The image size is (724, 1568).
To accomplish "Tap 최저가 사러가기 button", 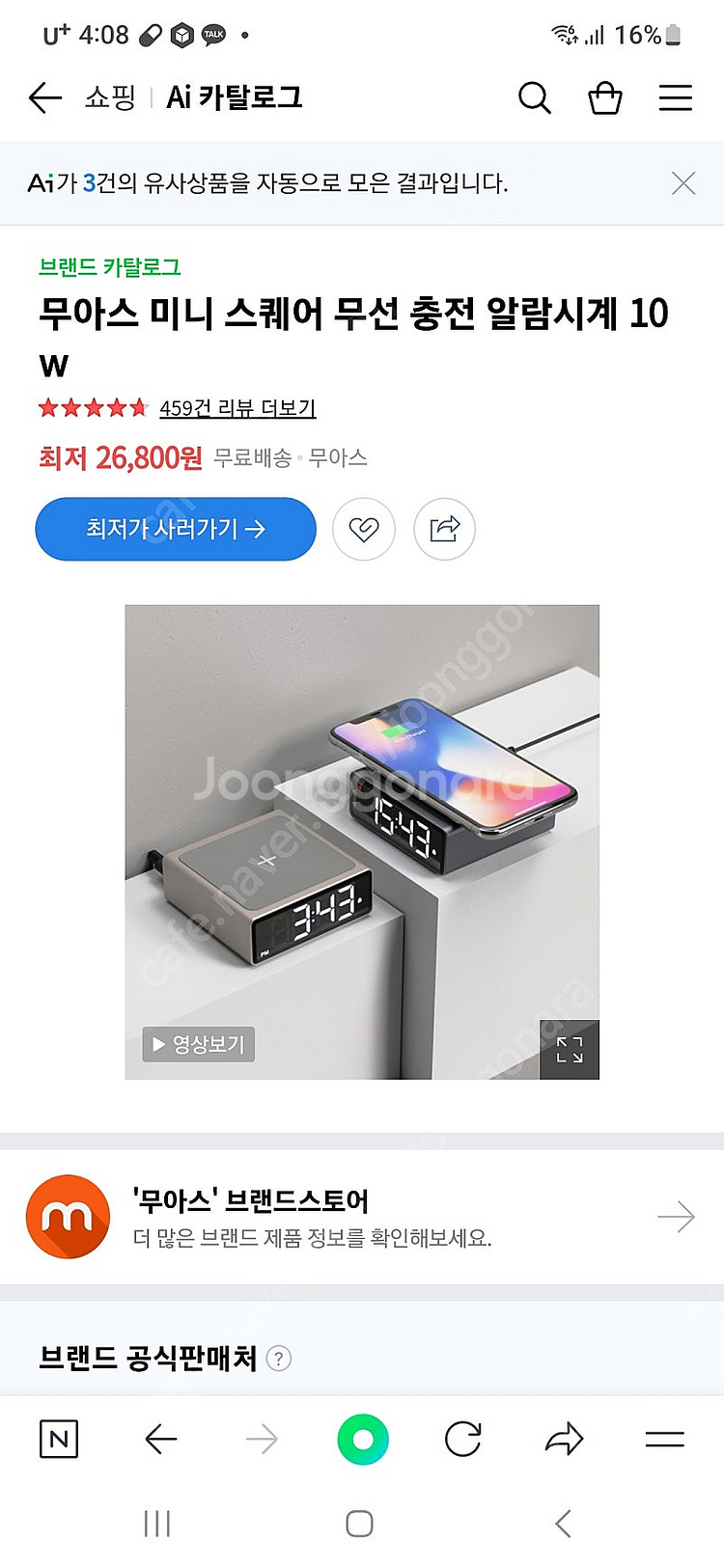I will coord(176,529).
